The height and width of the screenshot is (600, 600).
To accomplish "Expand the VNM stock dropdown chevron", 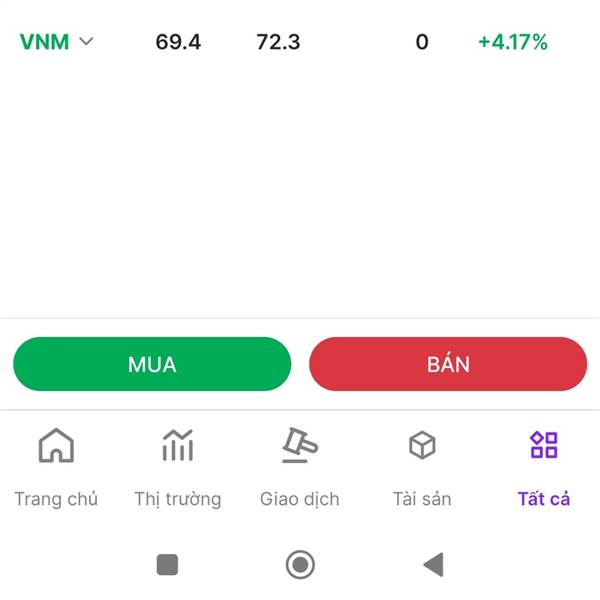I will coord(86,41).
